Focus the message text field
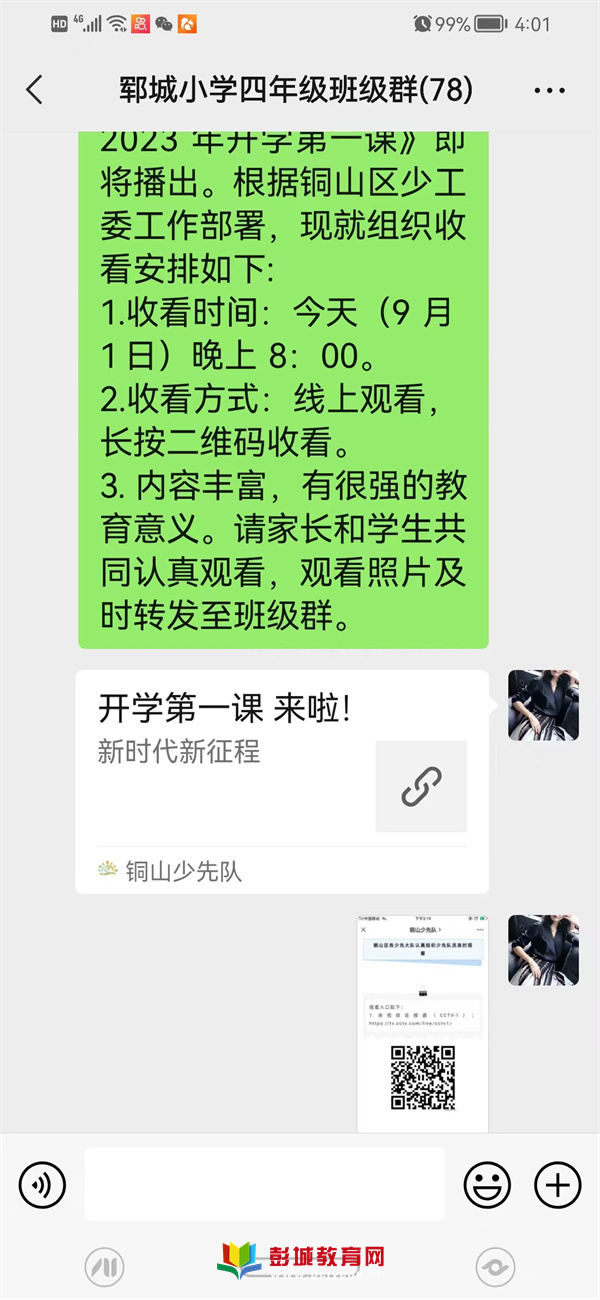Viewport: 600px width, 1300px height. (x=264, y=1184)
